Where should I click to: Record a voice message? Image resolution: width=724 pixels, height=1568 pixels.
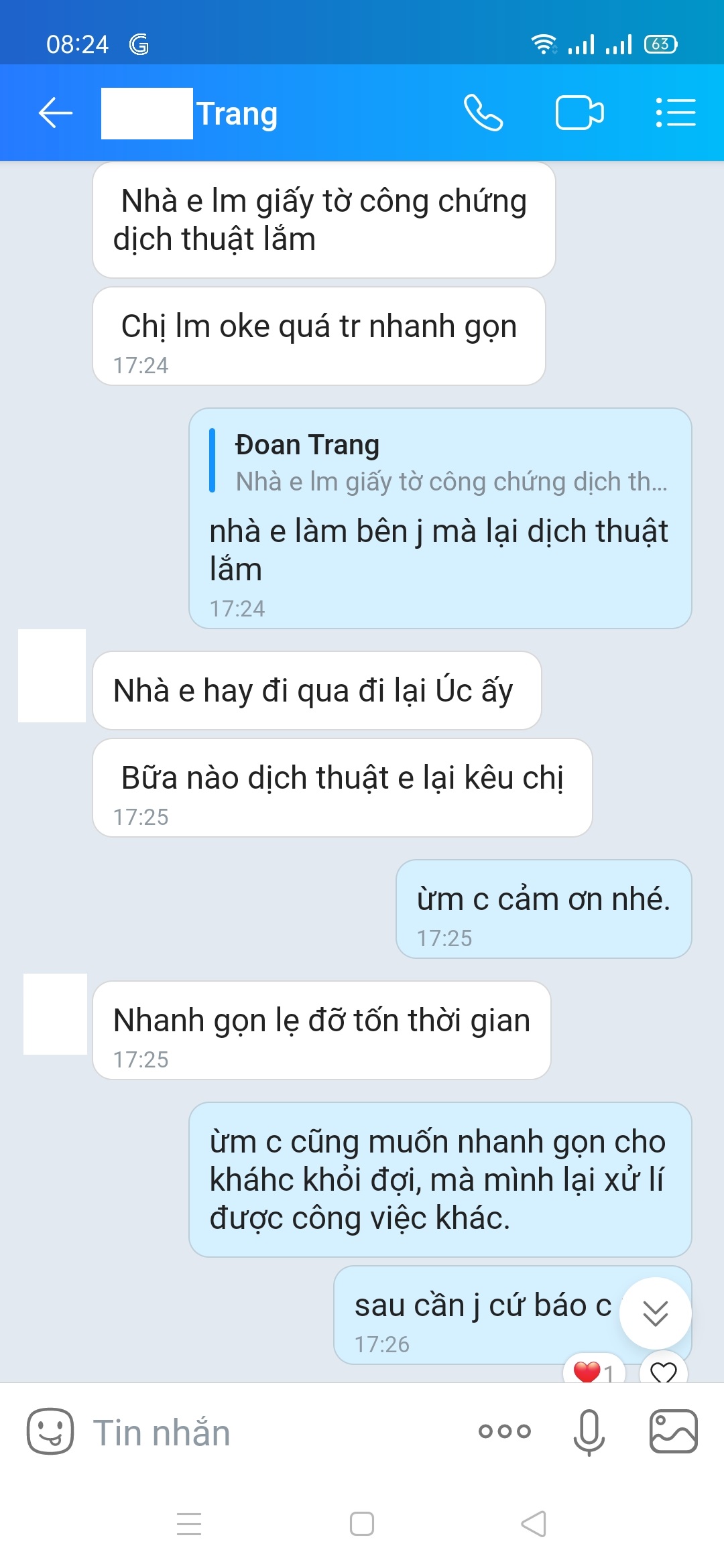click(589, 1432)
